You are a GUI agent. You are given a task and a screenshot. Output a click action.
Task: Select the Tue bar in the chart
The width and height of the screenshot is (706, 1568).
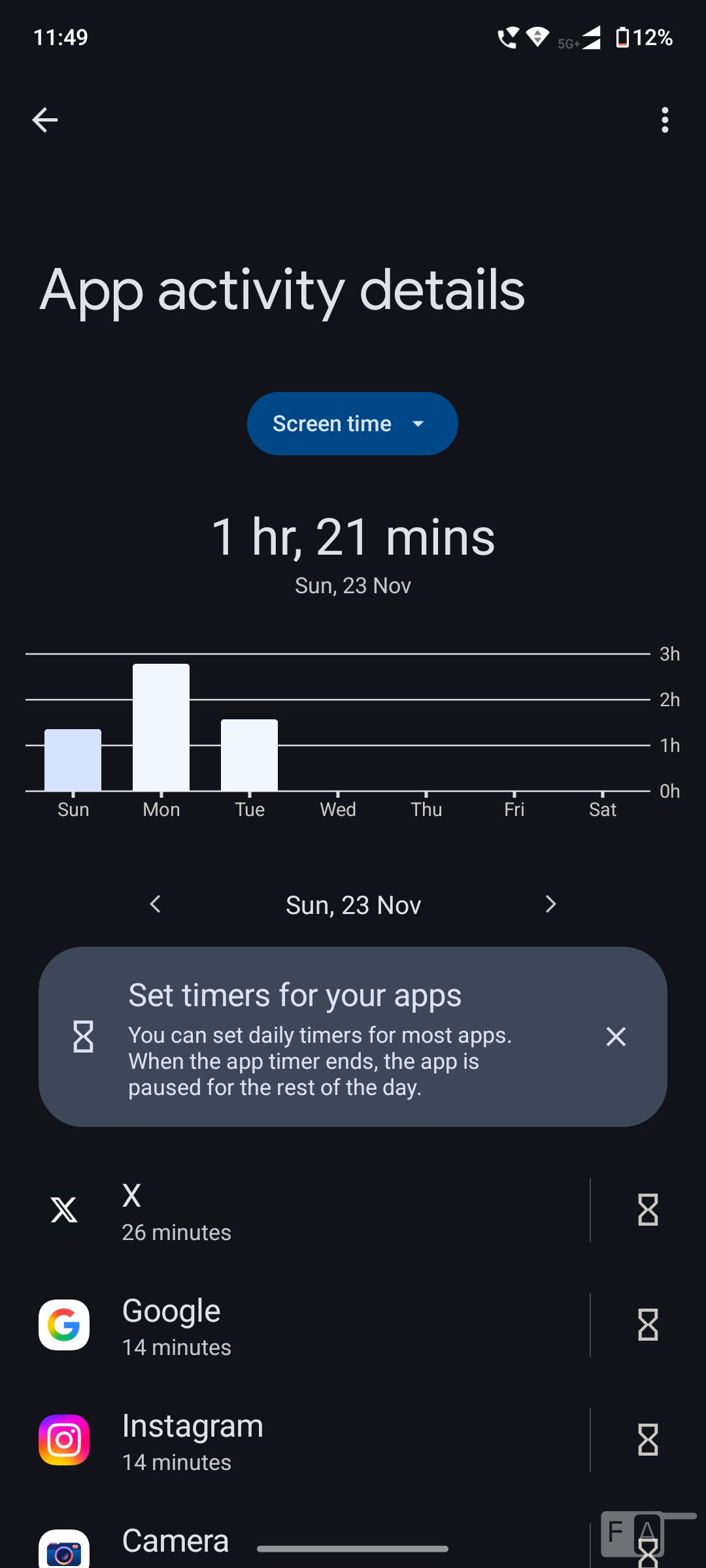(249, 755)
